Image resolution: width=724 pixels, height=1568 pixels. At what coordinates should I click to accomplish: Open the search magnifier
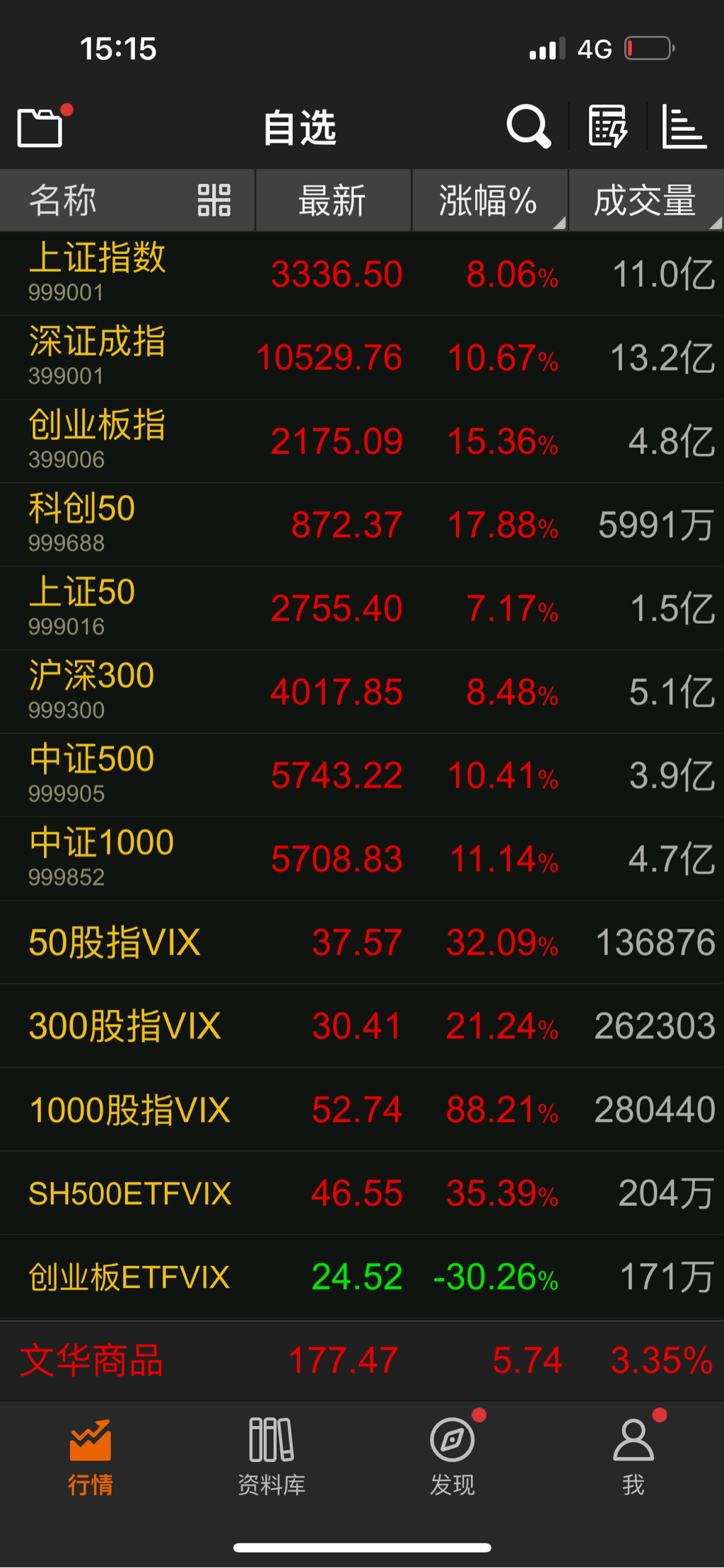(528, 127)
